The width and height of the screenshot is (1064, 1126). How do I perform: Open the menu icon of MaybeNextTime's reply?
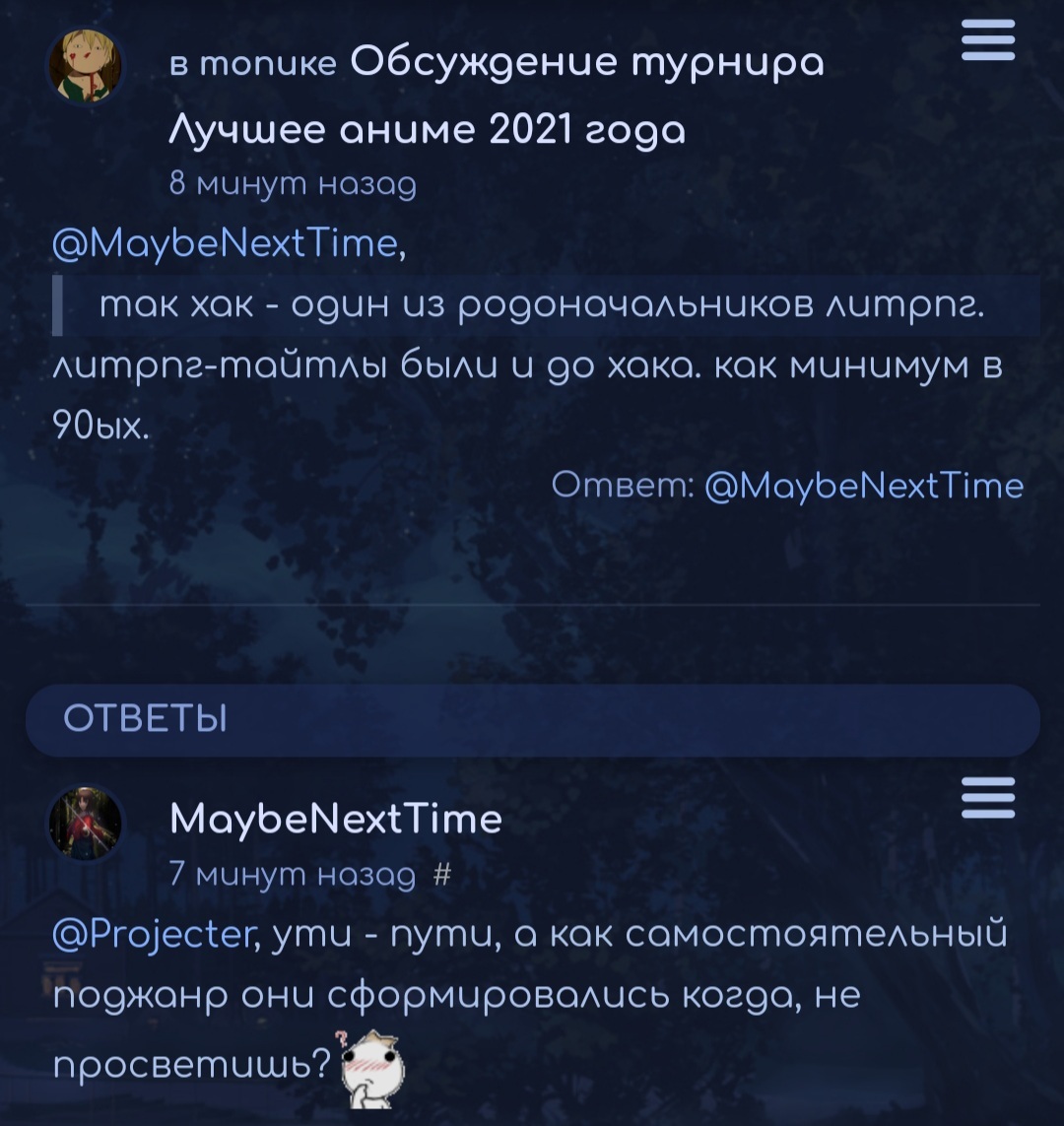point(987,797)
